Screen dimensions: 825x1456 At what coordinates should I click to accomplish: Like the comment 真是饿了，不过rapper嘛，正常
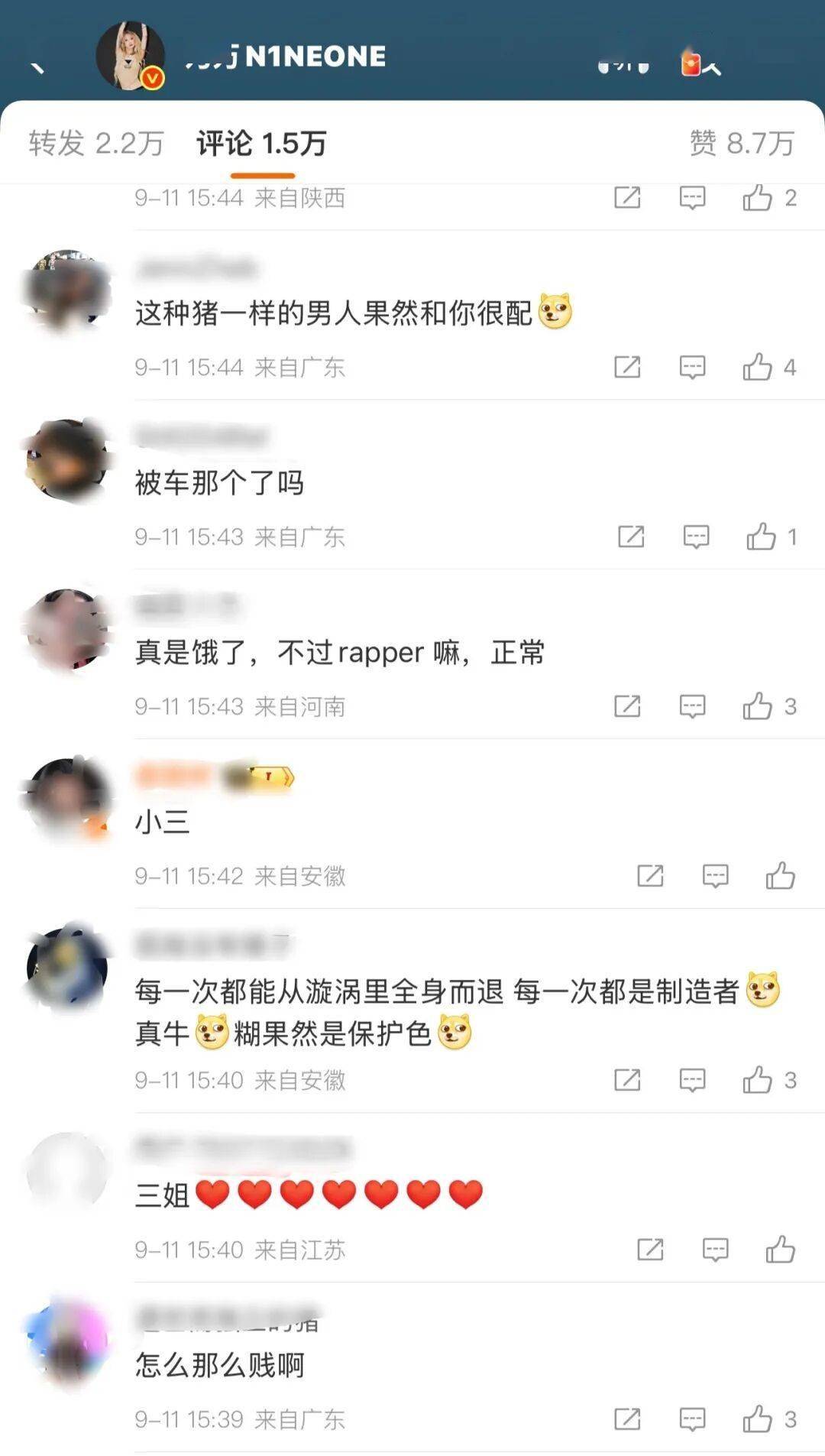[757, 707]
